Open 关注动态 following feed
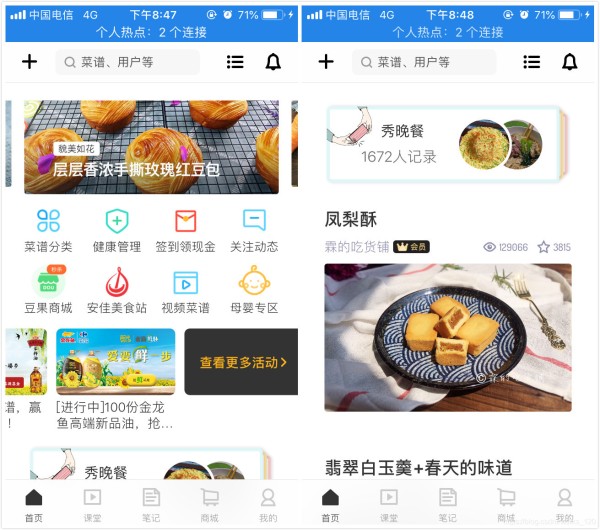The height and width of the screenshot is (530, 600). coord(254,230)
